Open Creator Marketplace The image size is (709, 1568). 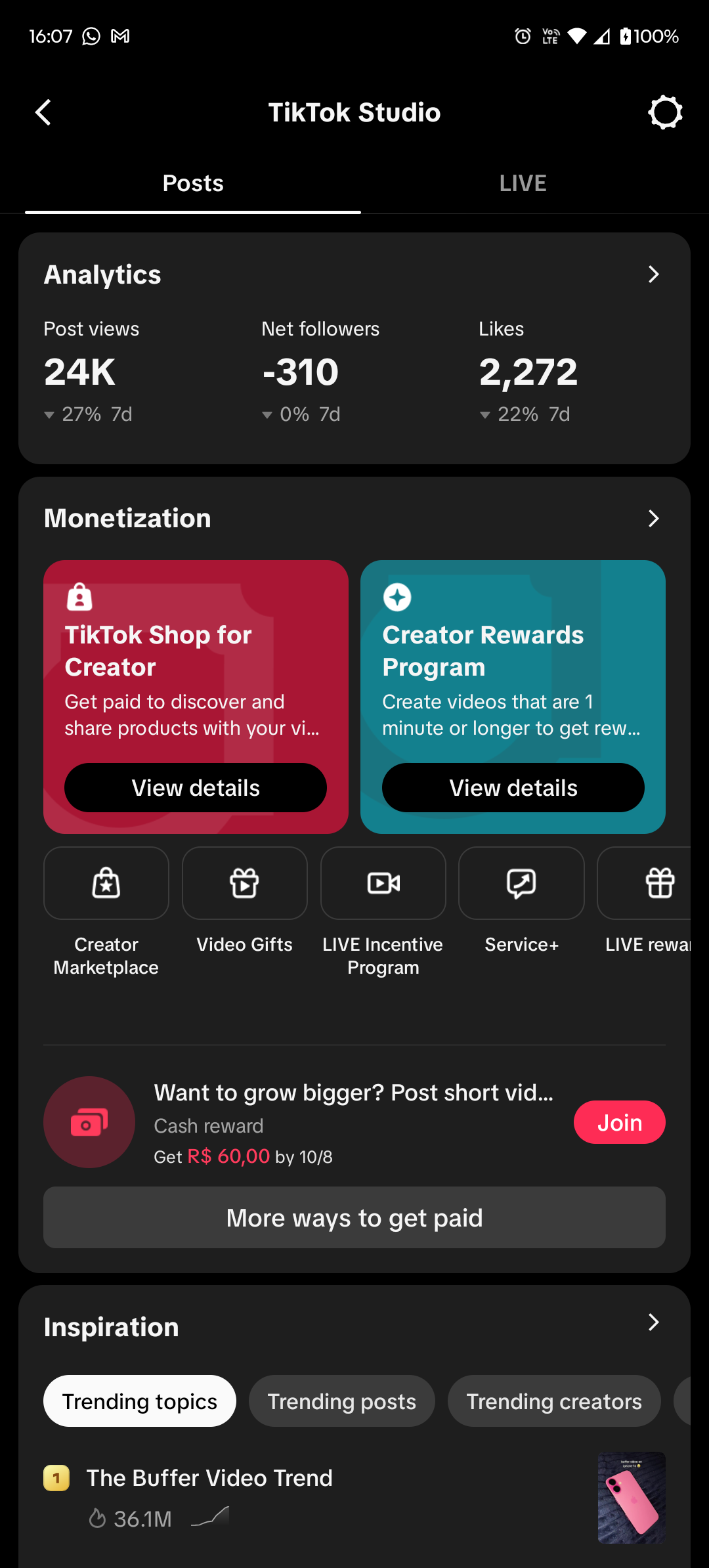pyautogui.click(x=106, y=884)
